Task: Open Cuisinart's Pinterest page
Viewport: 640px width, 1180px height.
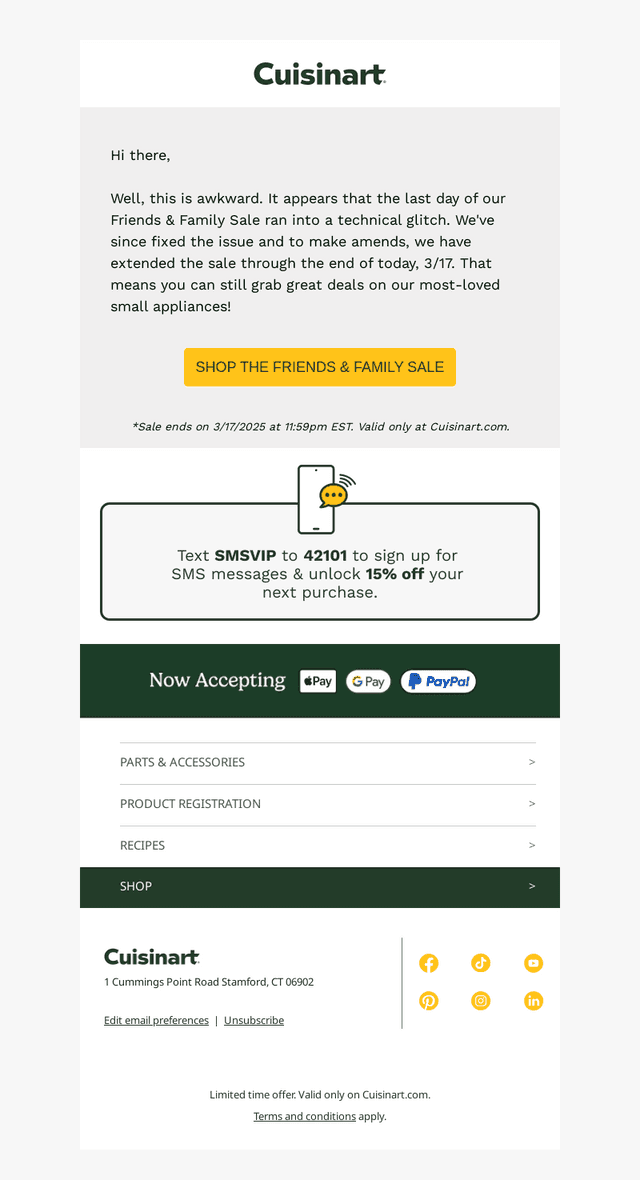Action: pos(428,1001)
